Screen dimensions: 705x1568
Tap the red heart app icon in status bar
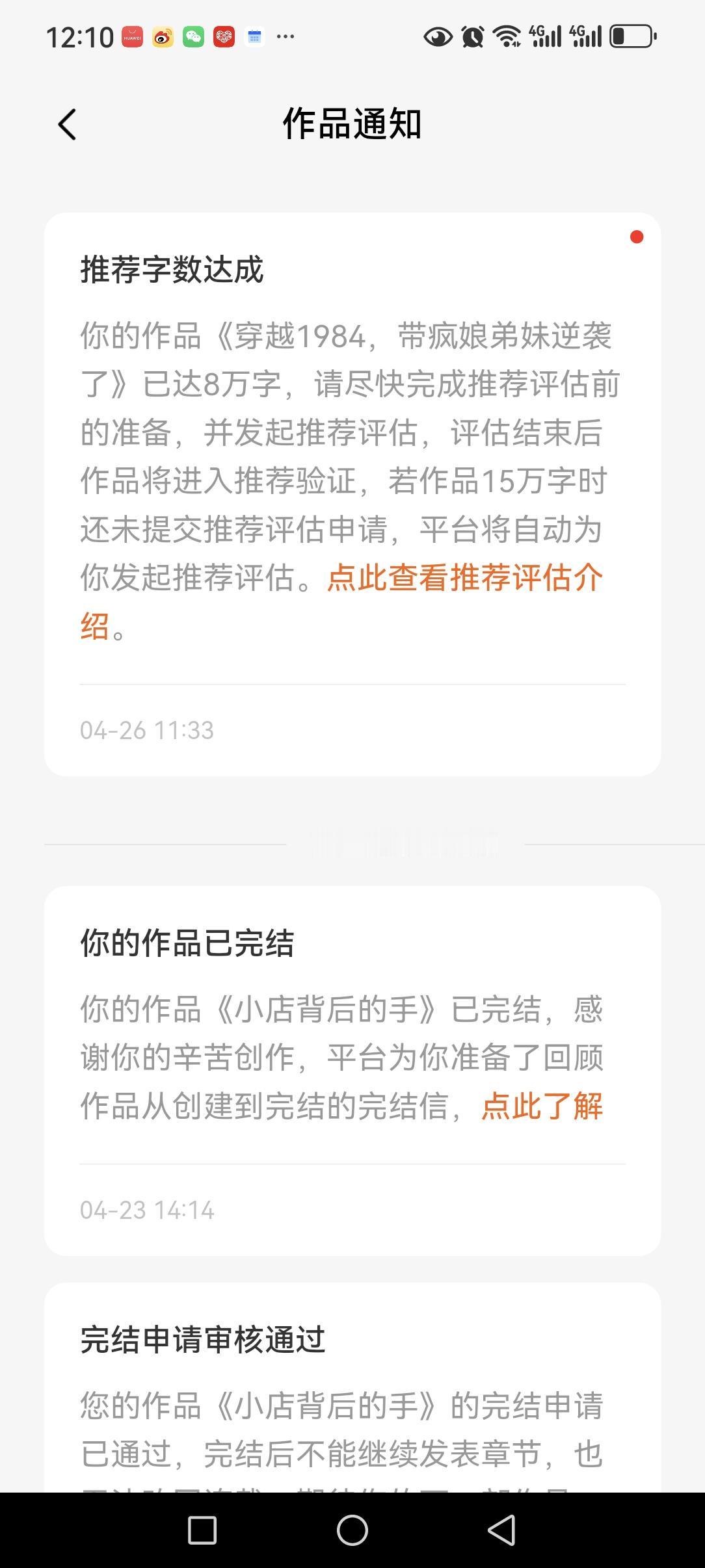[x=223, y=37]
